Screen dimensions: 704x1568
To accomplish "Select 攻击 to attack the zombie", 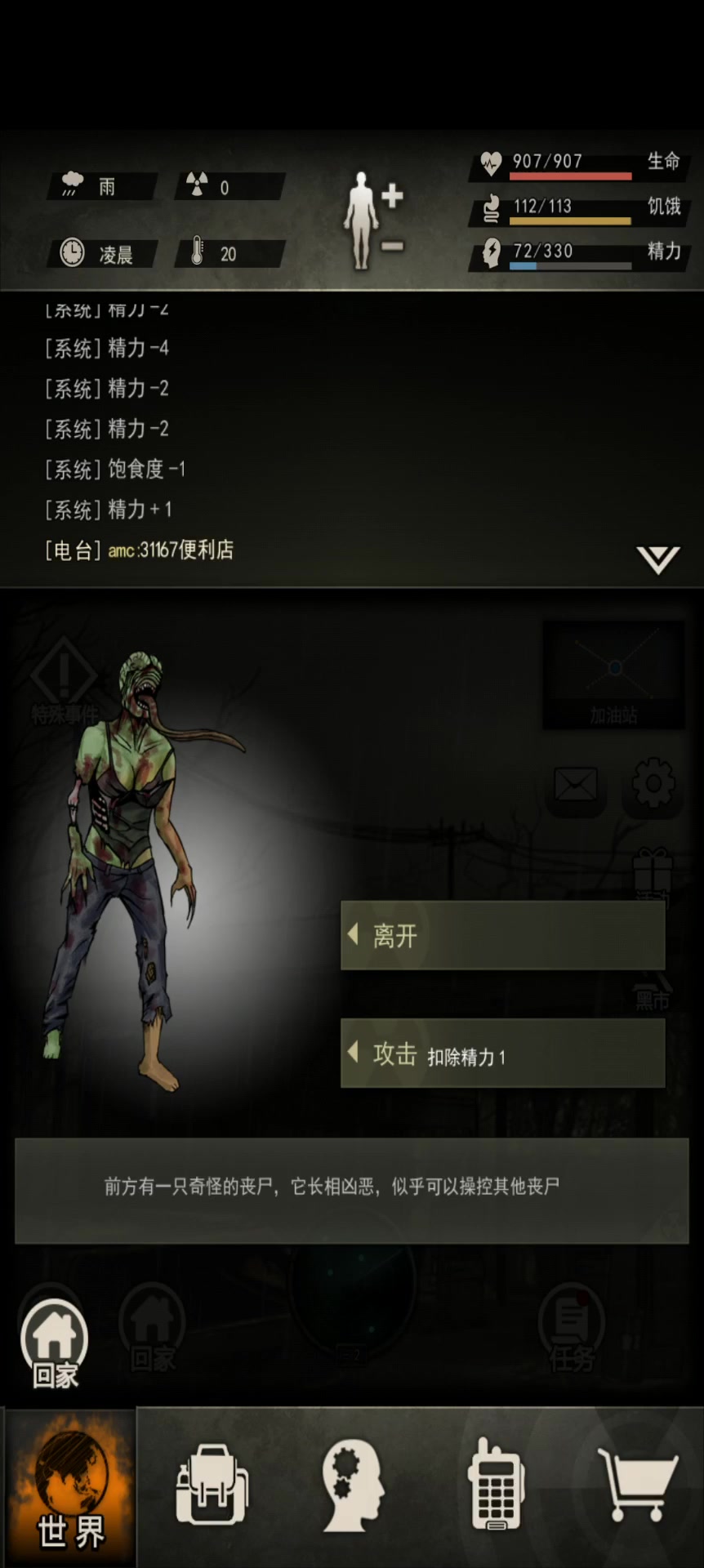I will (502, 1053).
